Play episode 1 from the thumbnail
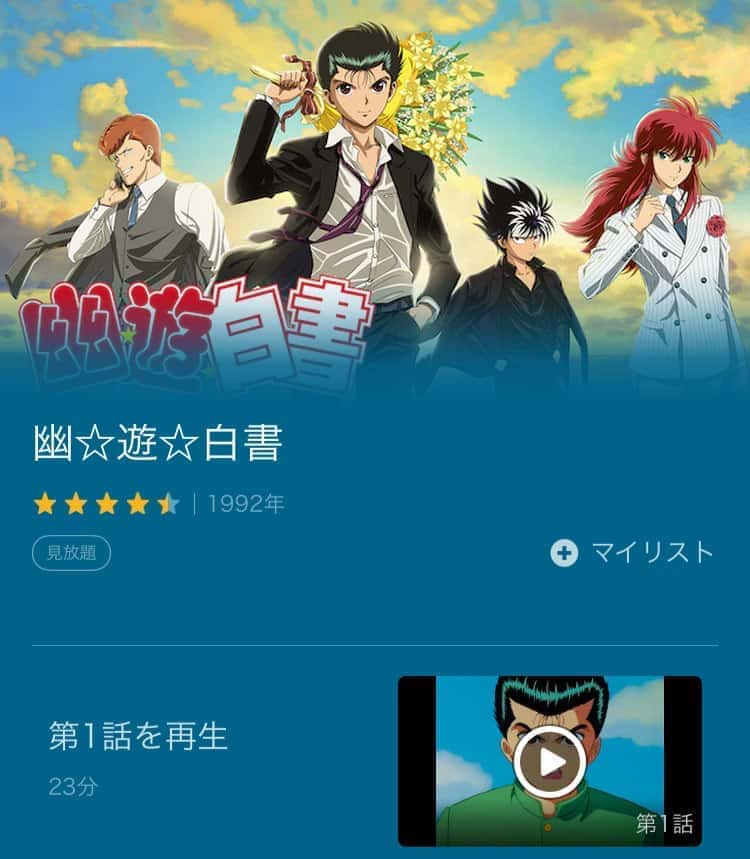750x859 pixels. 549,761
